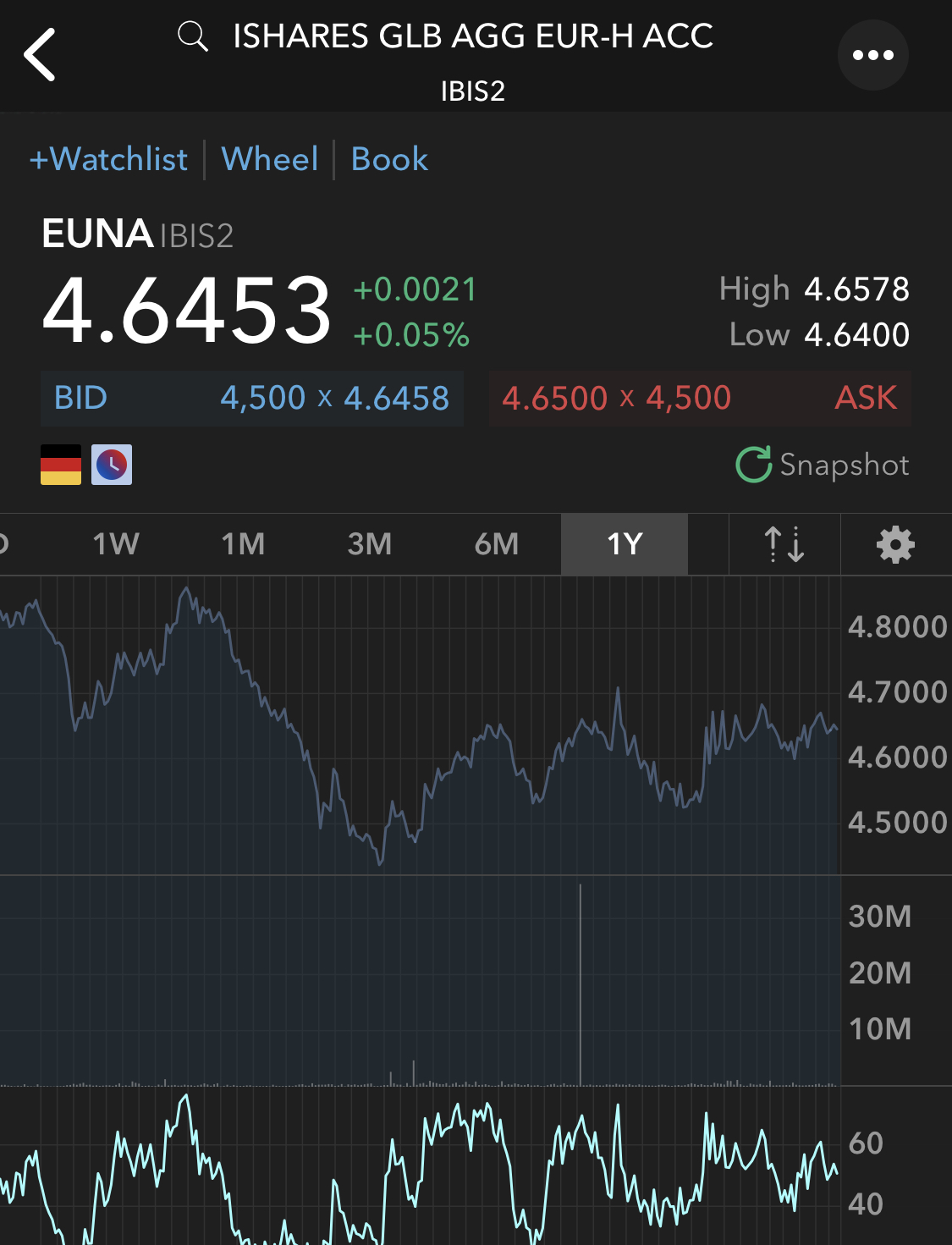The height and width of the screenshot is (1245, 952).
Task: Tap the up-down arrows chart icon
Action: point(784,544)
